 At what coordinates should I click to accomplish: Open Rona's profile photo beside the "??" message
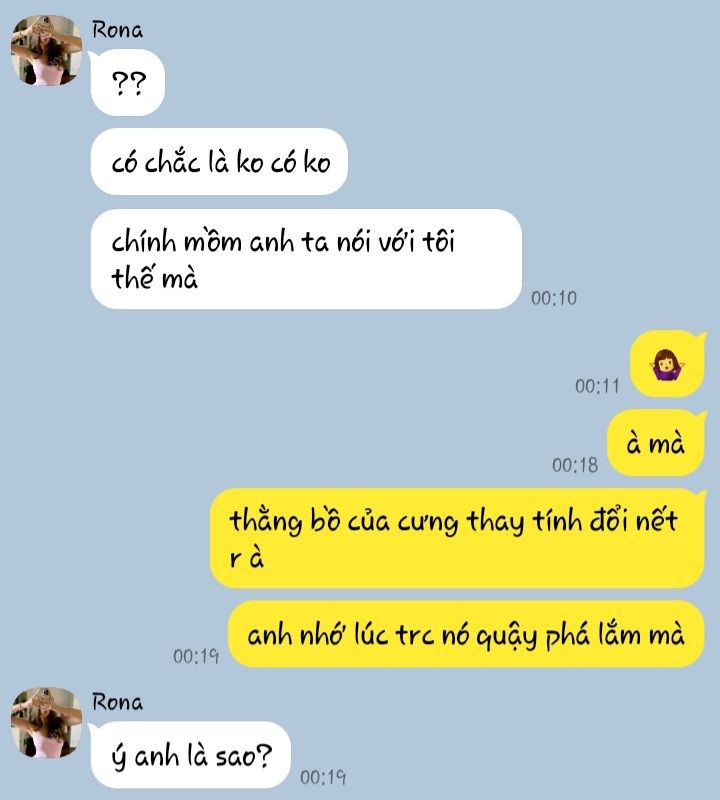(46, 51)
